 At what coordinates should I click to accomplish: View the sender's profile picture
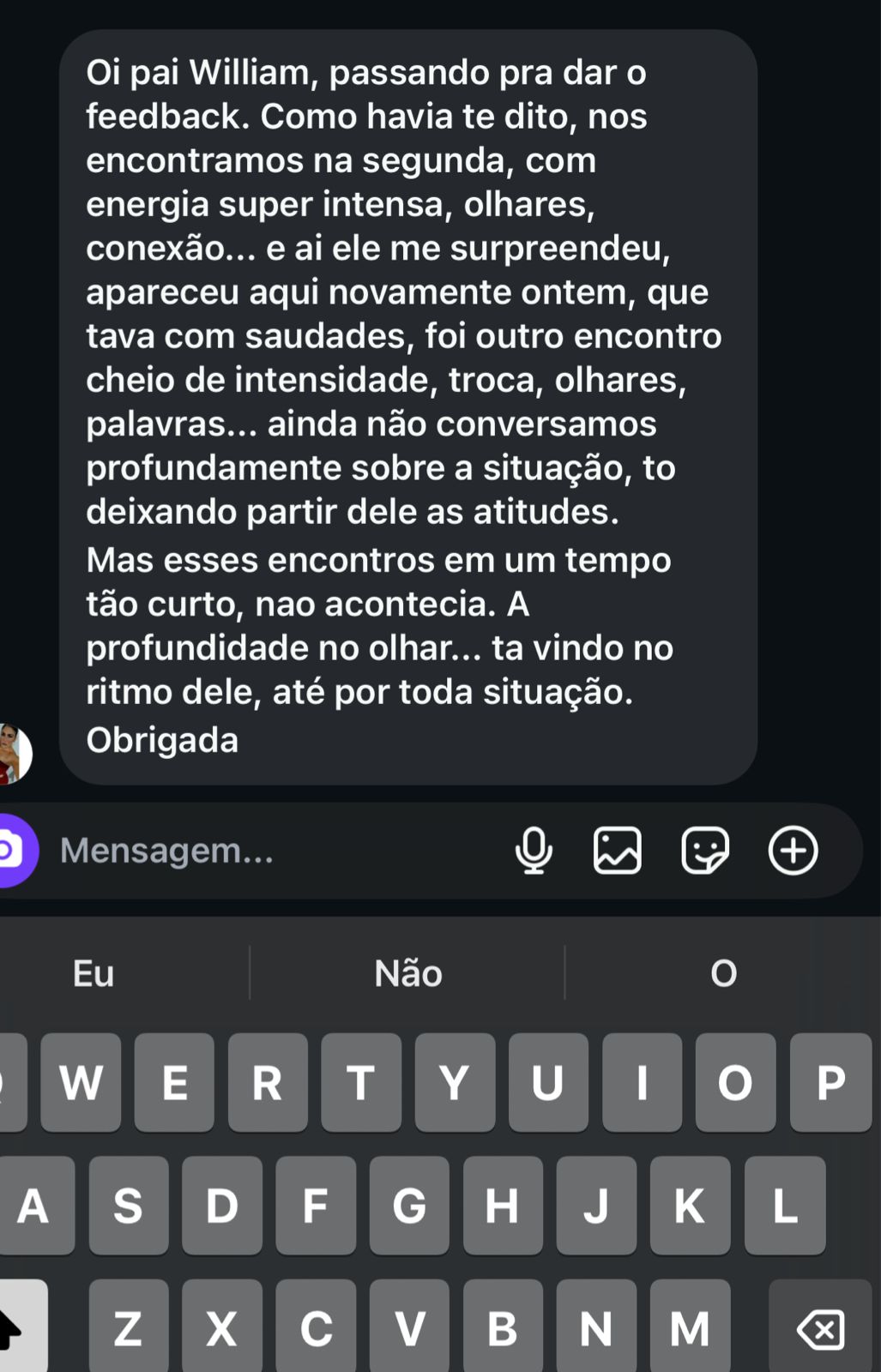12,755
